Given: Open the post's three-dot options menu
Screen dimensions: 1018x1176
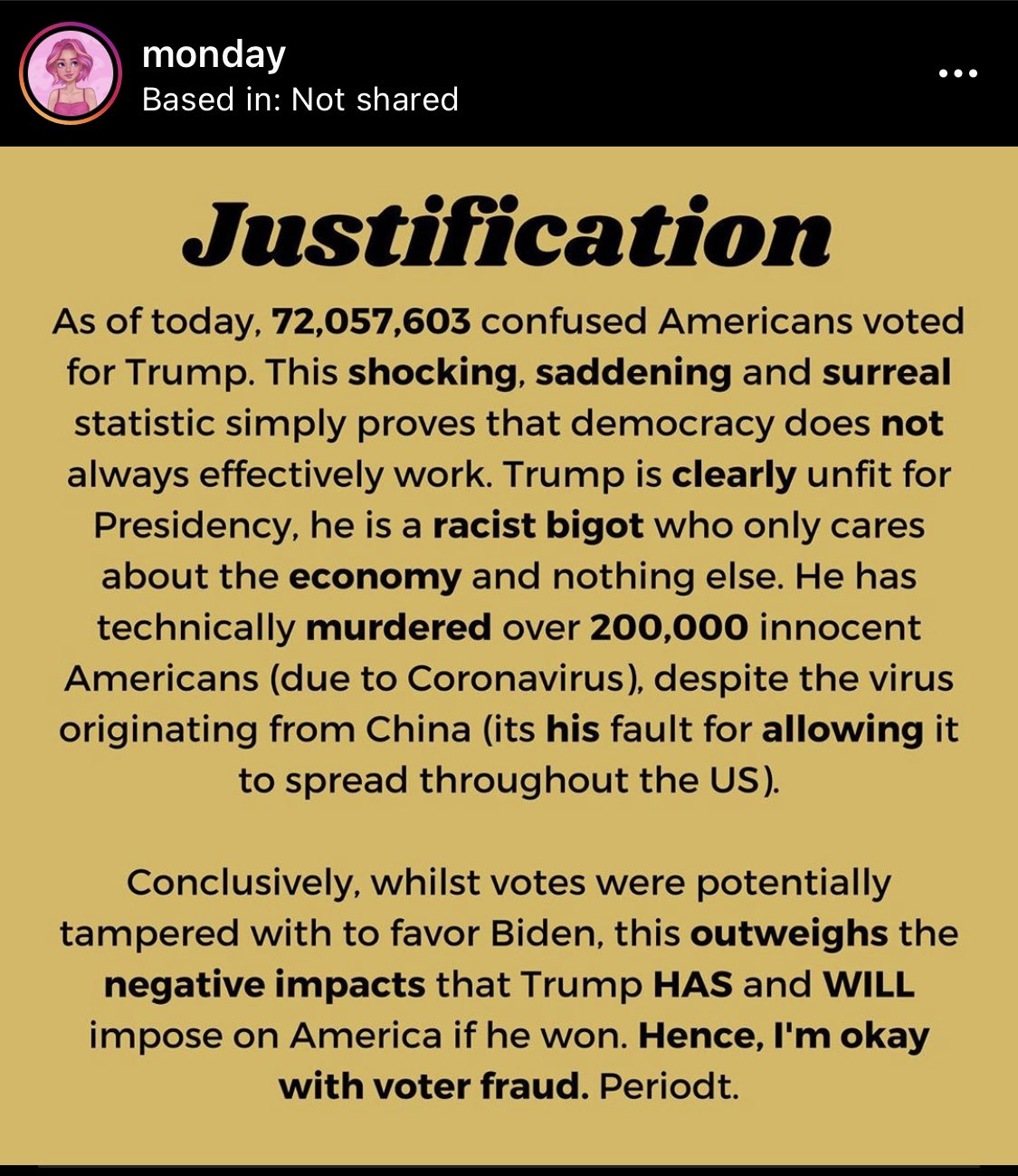Looking at the screenshot, I should click(x=957, y=73).
